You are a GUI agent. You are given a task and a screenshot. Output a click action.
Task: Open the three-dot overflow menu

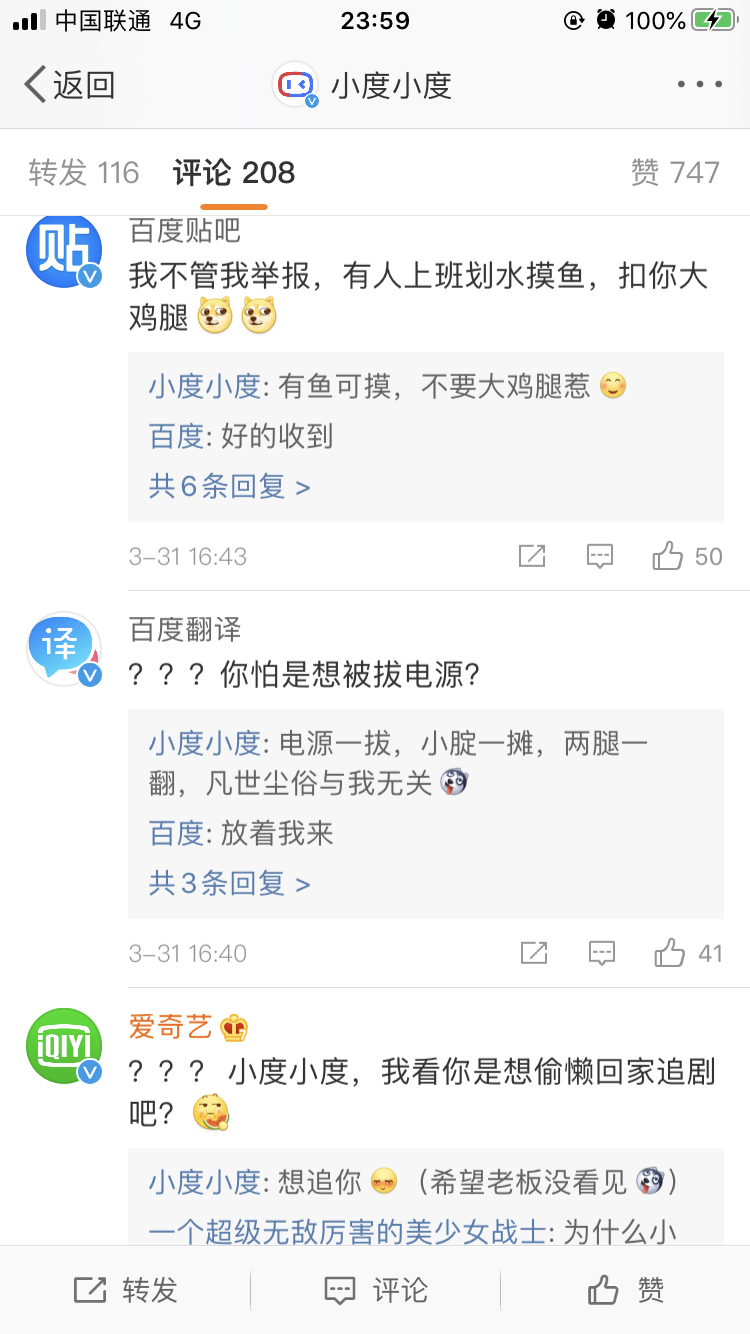699,85
